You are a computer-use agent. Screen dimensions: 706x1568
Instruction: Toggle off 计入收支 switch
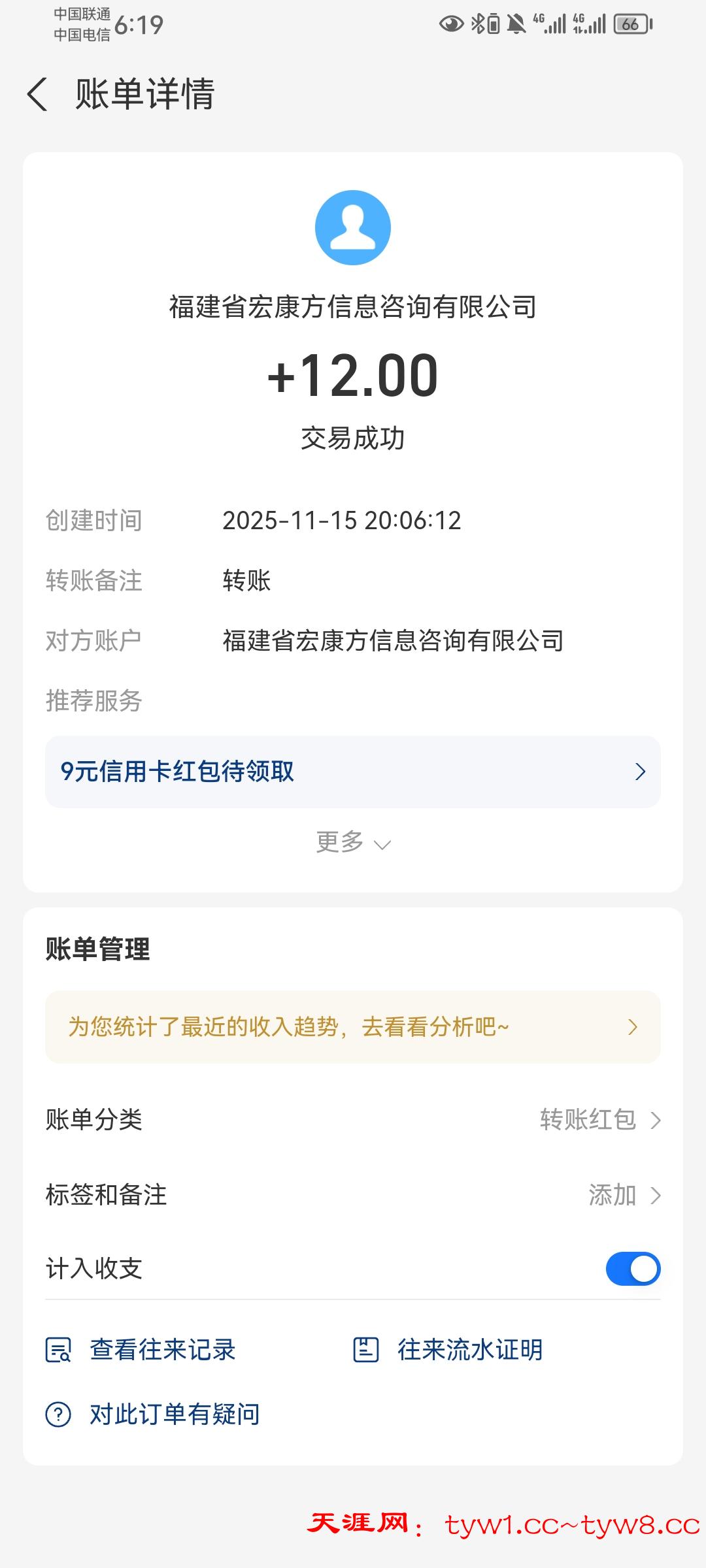click(x=633, y=1269)
